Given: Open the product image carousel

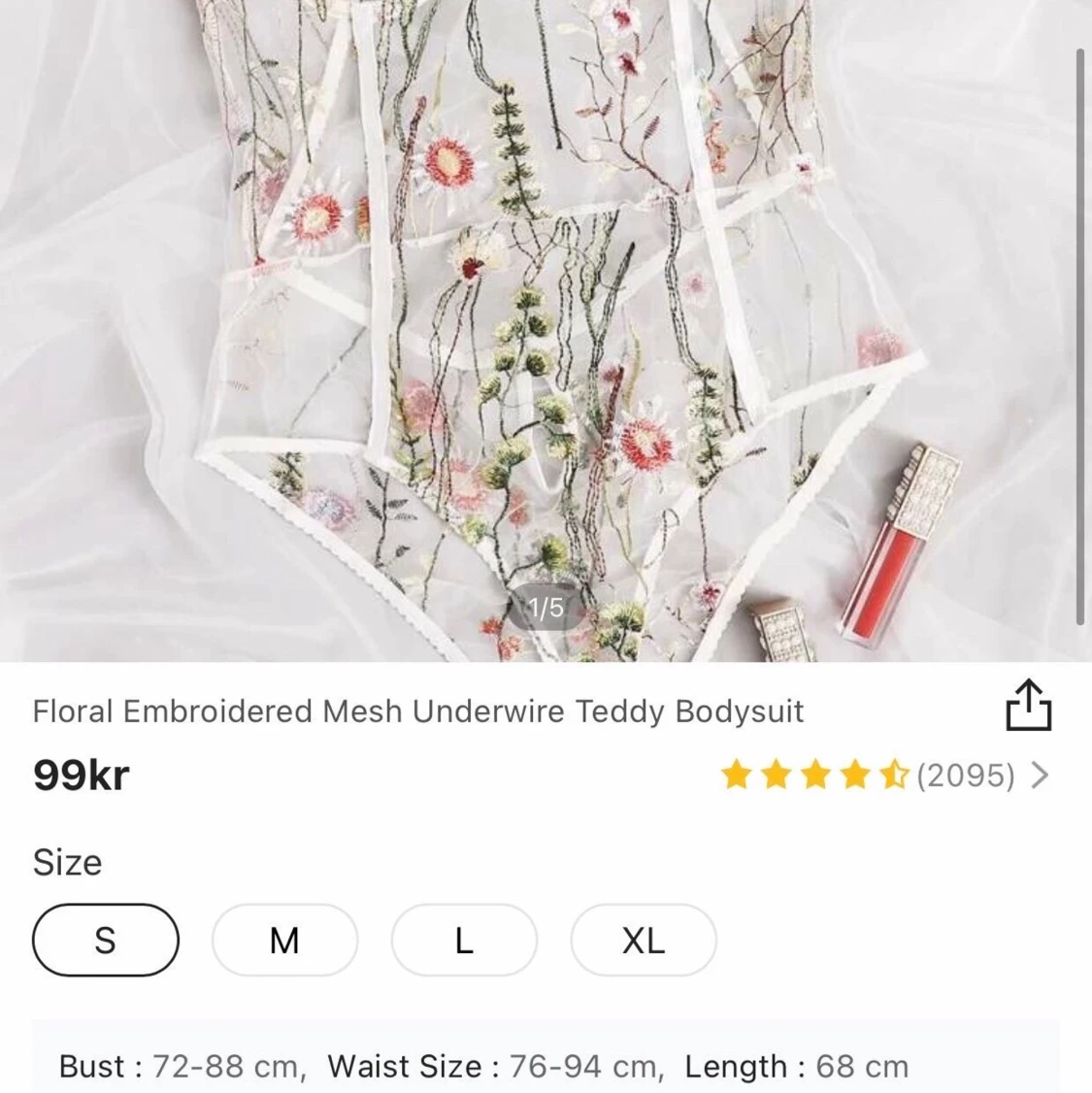Looking at the screenshot, I should (x=546, y=330).
